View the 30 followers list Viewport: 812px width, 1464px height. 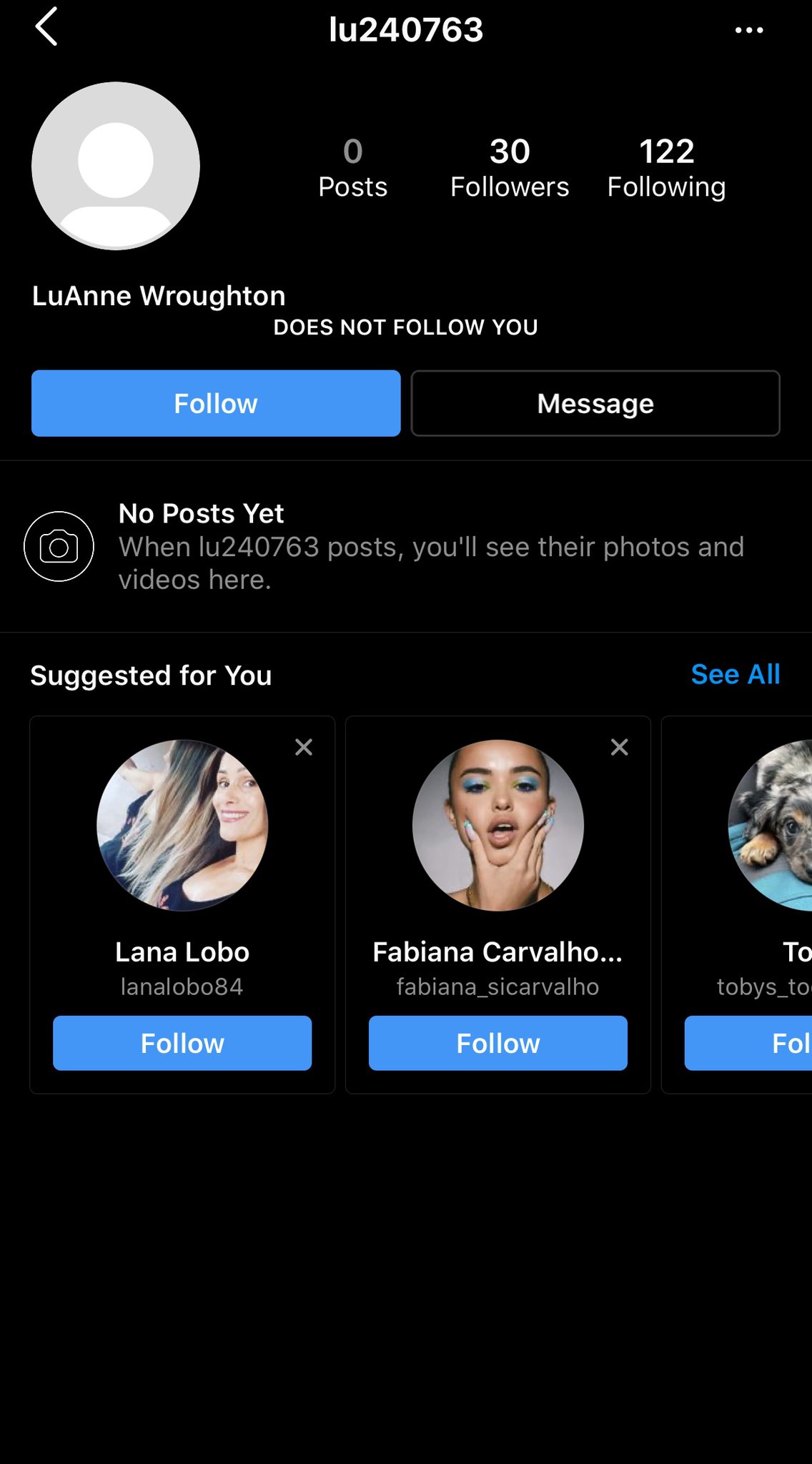pyautogui.click(x=510, y=168)
